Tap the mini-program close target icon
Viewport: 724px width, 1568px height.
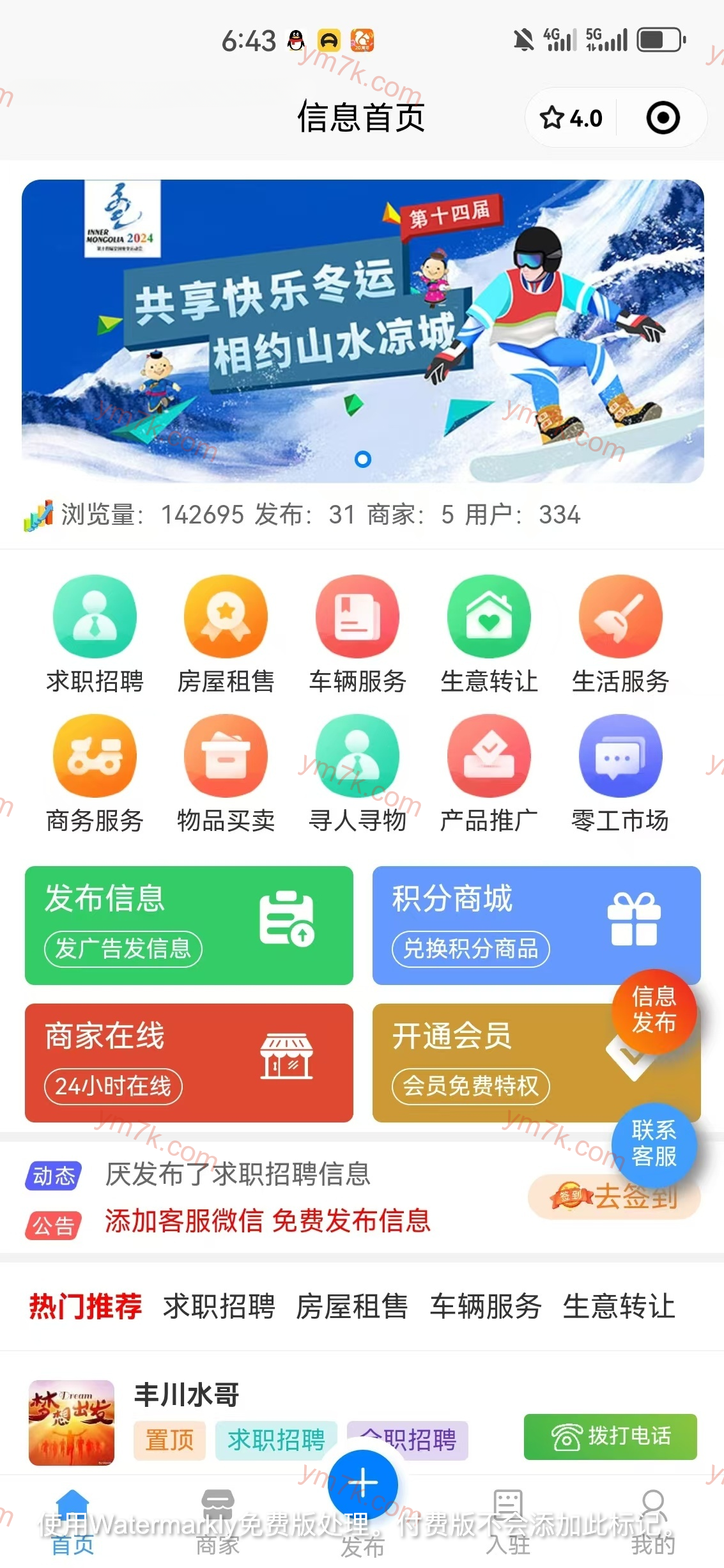click(x=663, y=118)
